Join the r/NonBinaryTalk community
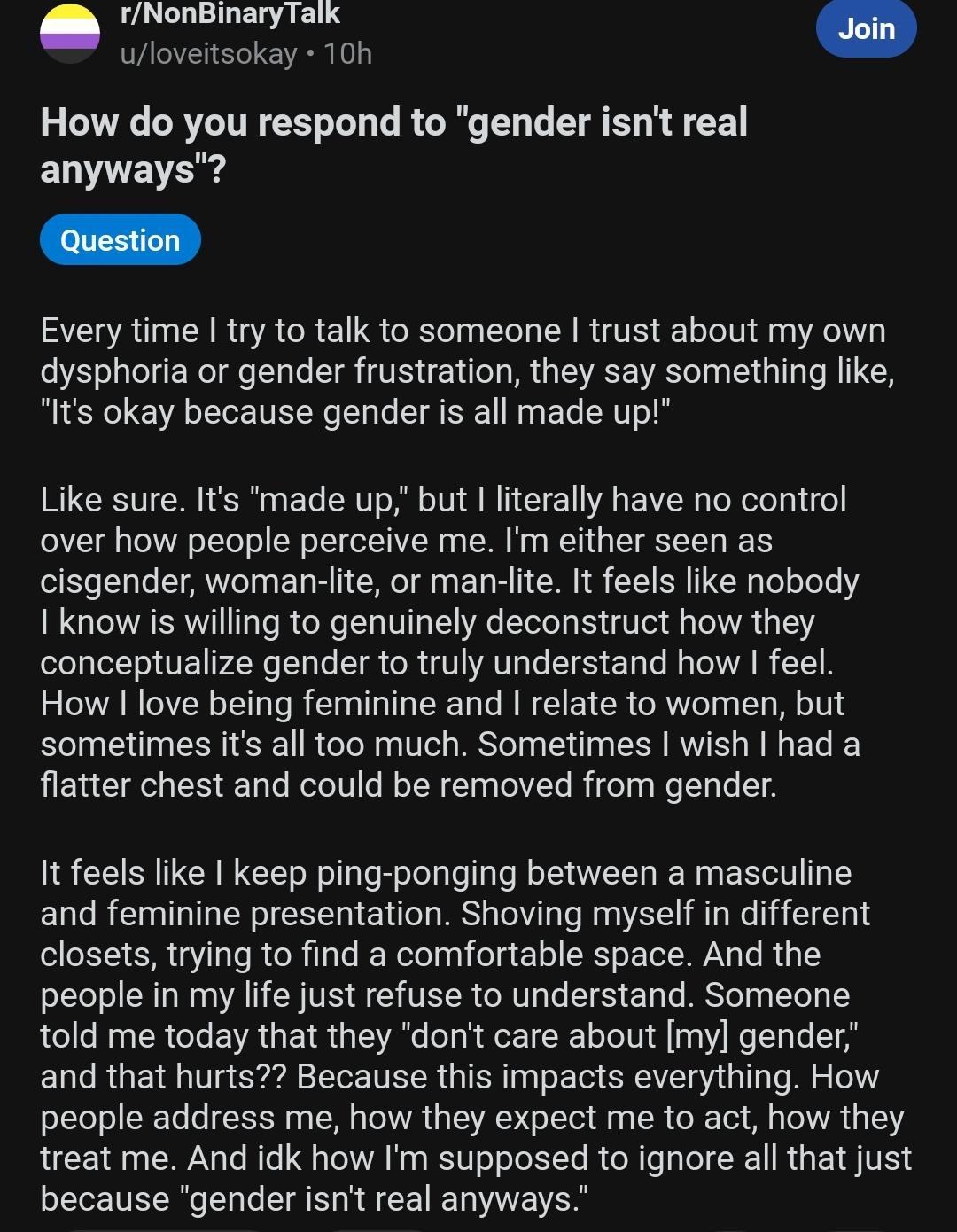957x1232 pixels. tap(866, 28)
